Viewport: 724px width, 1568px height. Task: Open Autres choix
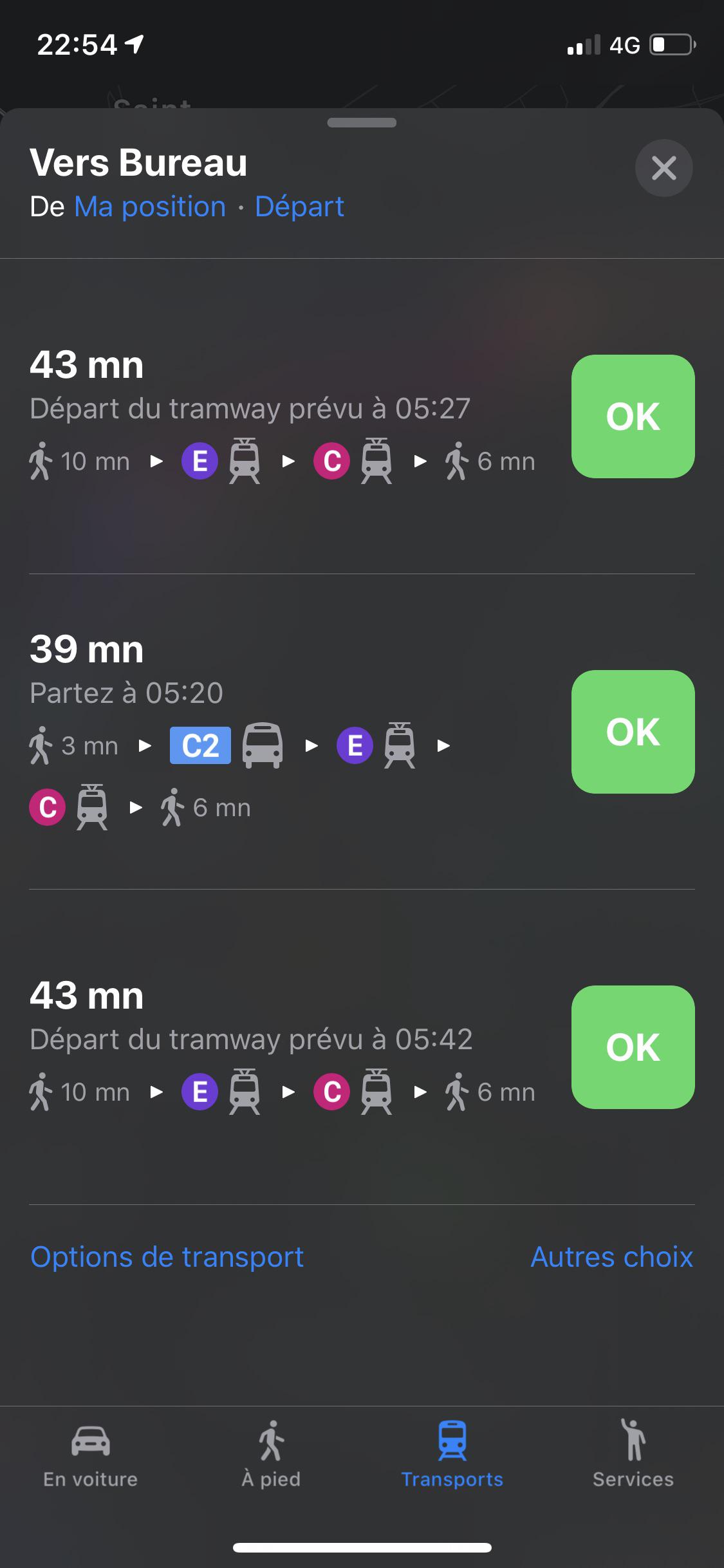click(611, 1257)
